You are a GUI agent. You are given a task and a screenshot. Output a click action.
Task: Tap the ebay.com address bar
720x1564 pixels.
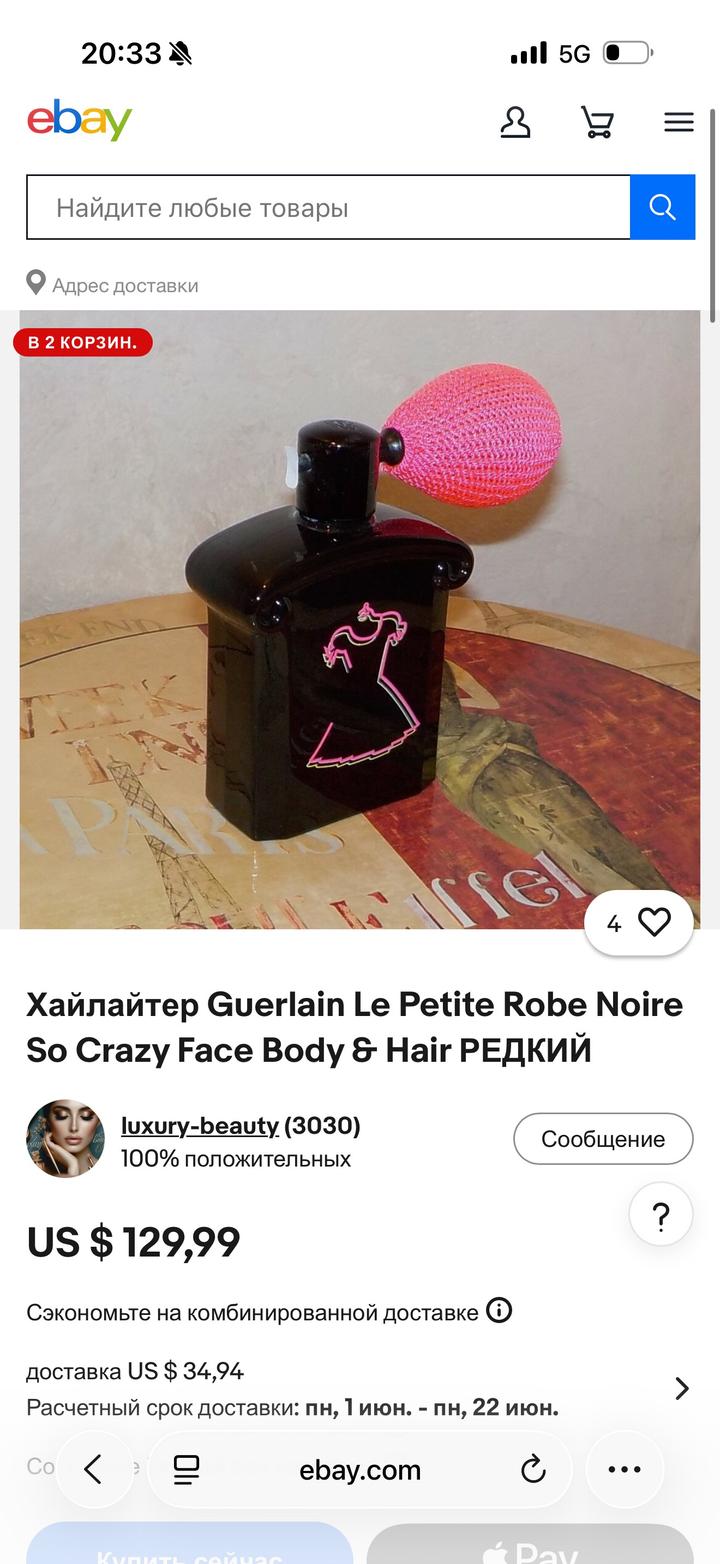tap(360, 1469)
